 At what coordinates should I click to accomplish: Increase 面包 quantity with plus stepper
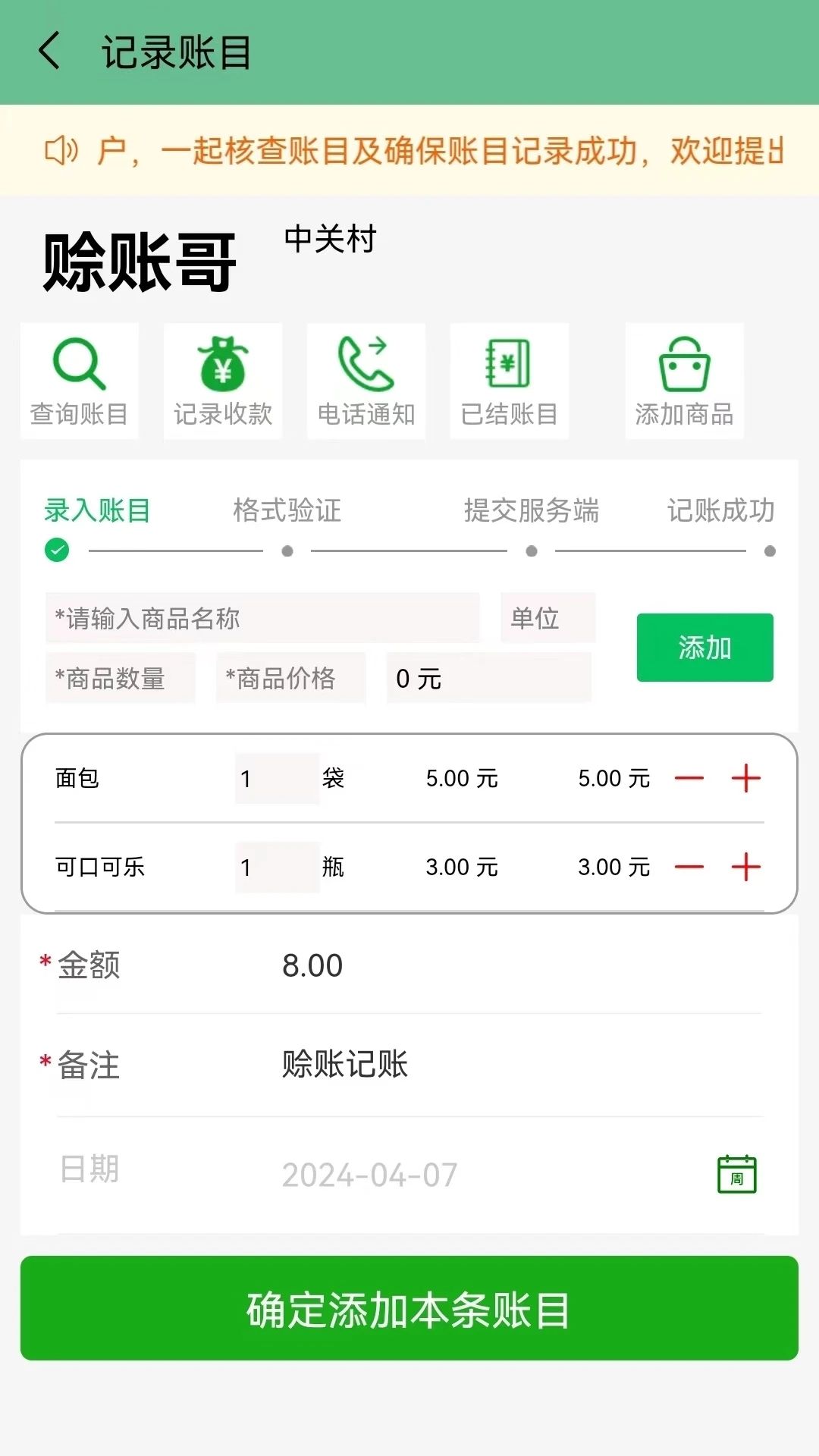click(x=746, y=778)
